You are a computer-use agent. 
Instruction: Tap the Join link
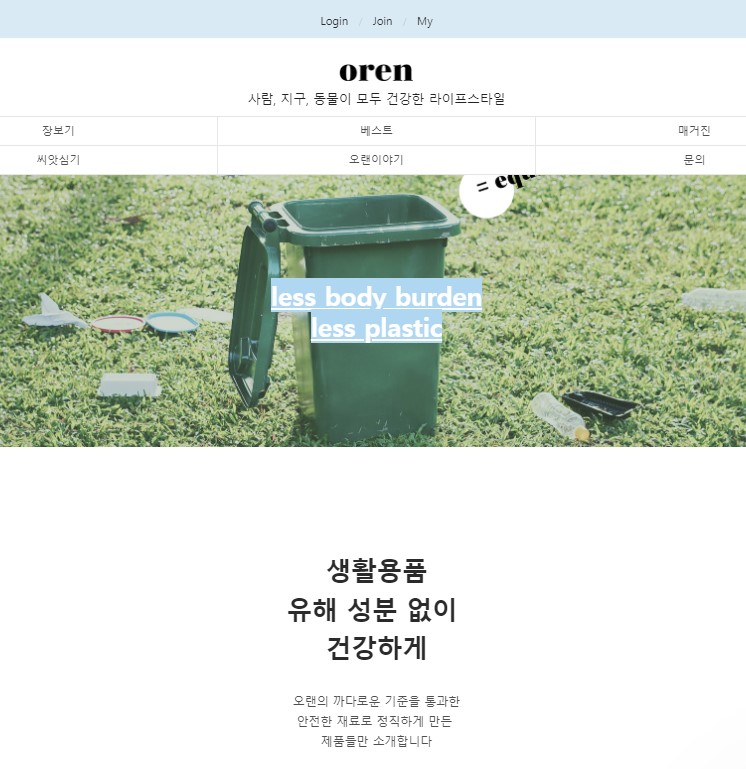click(x=382, y=21)
